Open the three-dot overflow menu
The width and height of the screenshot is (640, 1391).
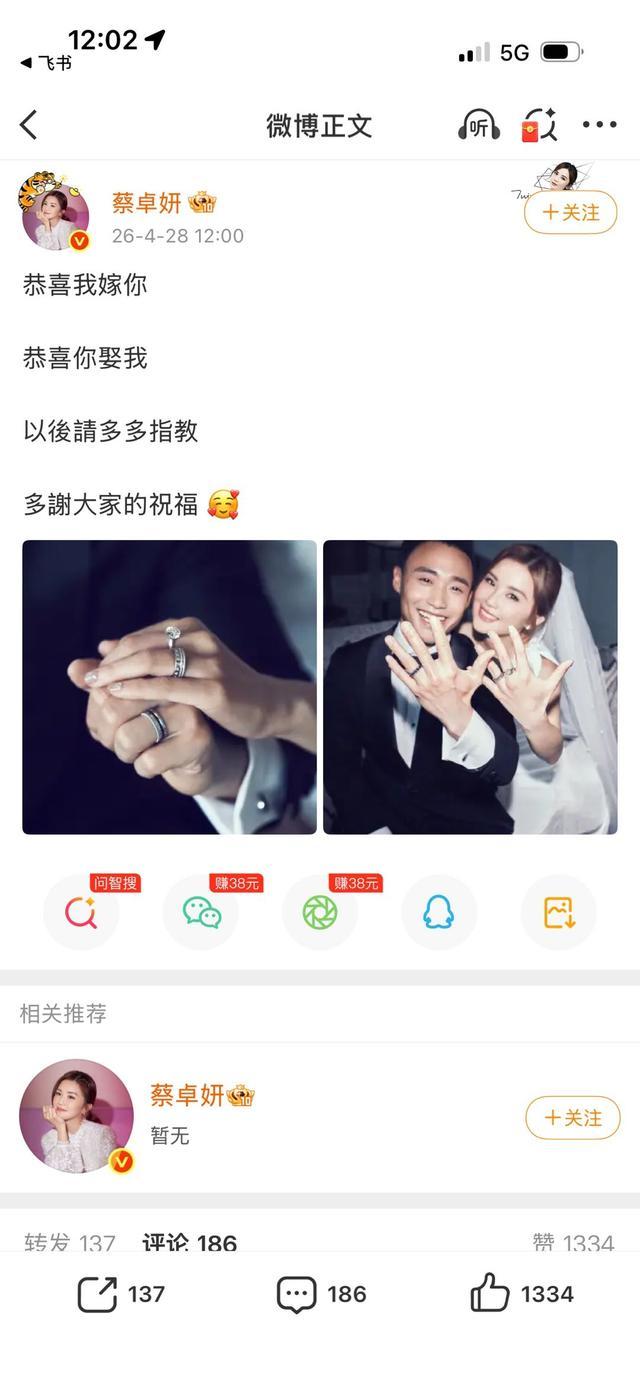599,125
